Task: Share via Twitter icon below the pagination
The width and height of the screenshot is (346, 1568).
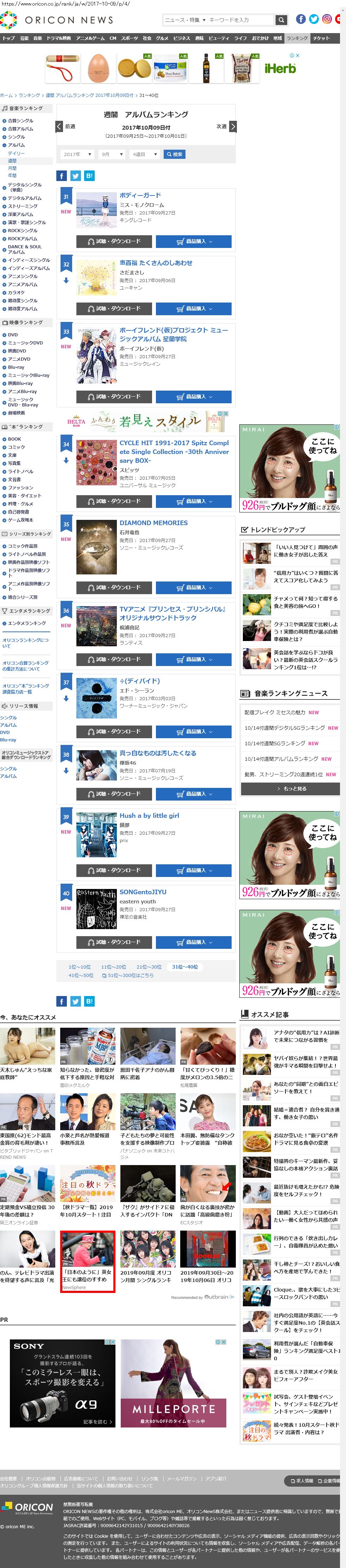Action: point(75,1001)
